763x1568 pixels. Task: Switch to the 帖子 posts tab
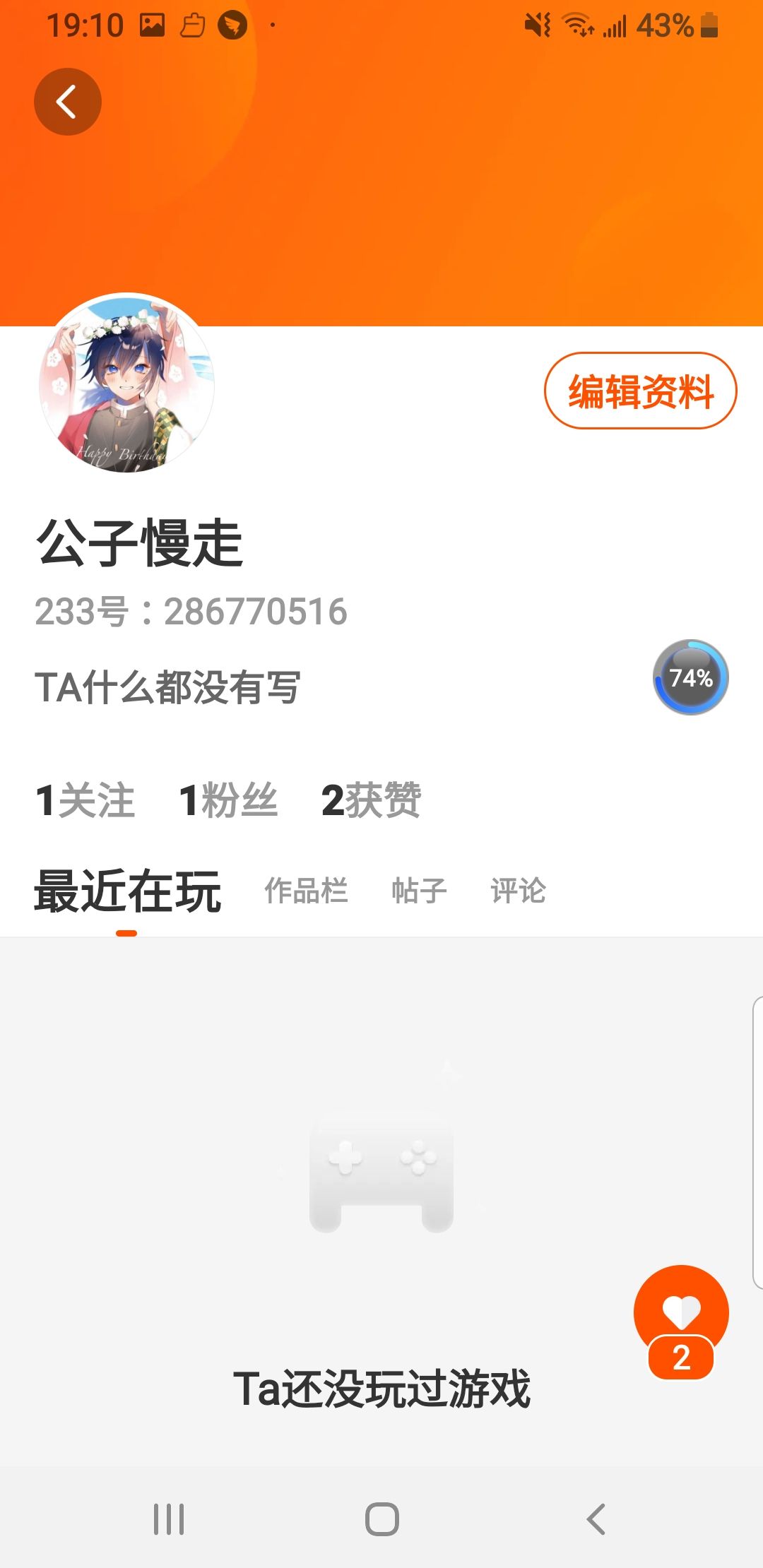click(419, 891)
